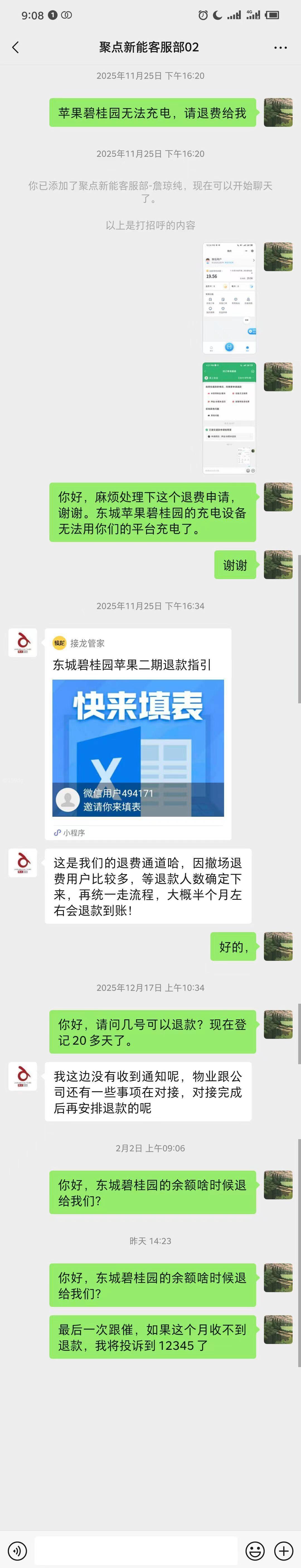Go back to the chat list

16,47
